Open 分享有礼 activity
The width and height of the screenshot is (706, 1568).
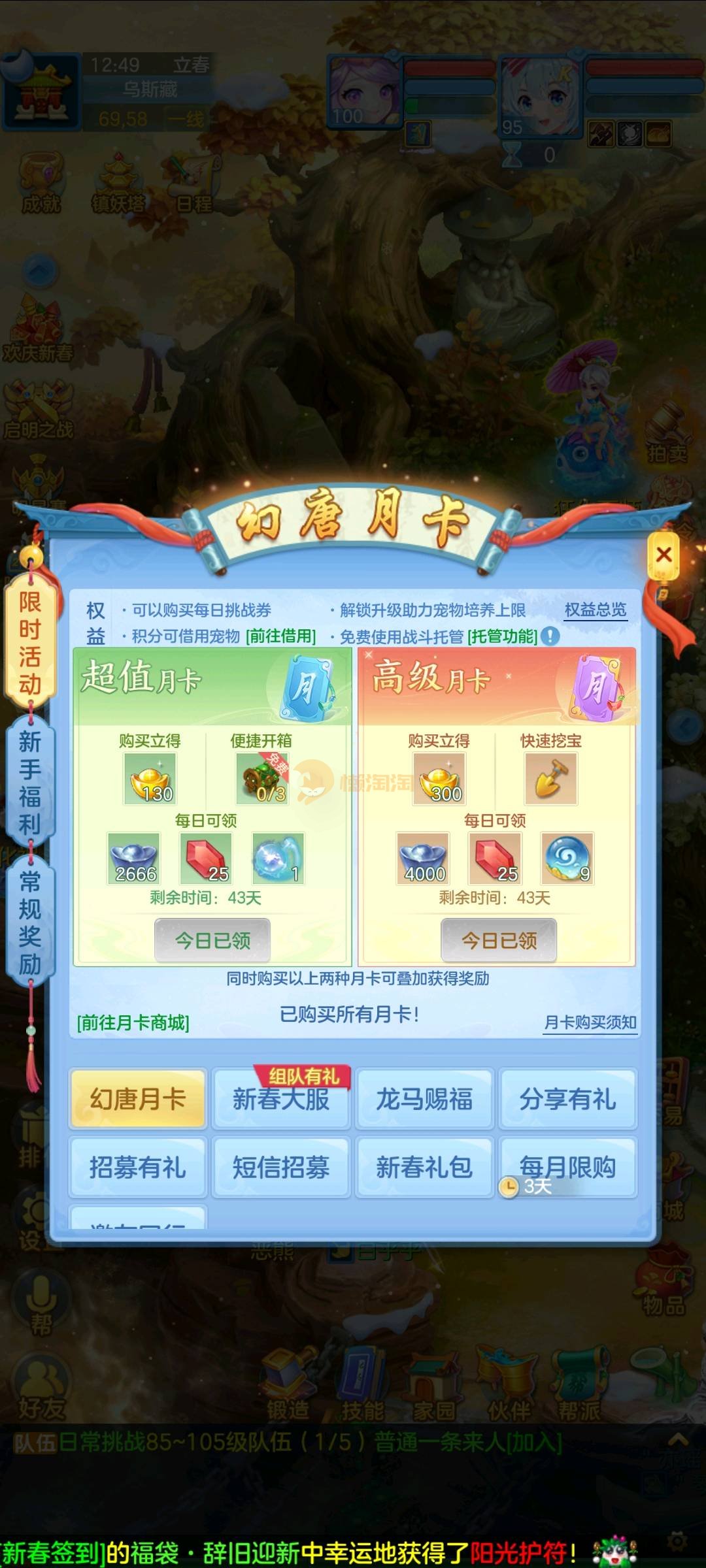point(567,1099)
